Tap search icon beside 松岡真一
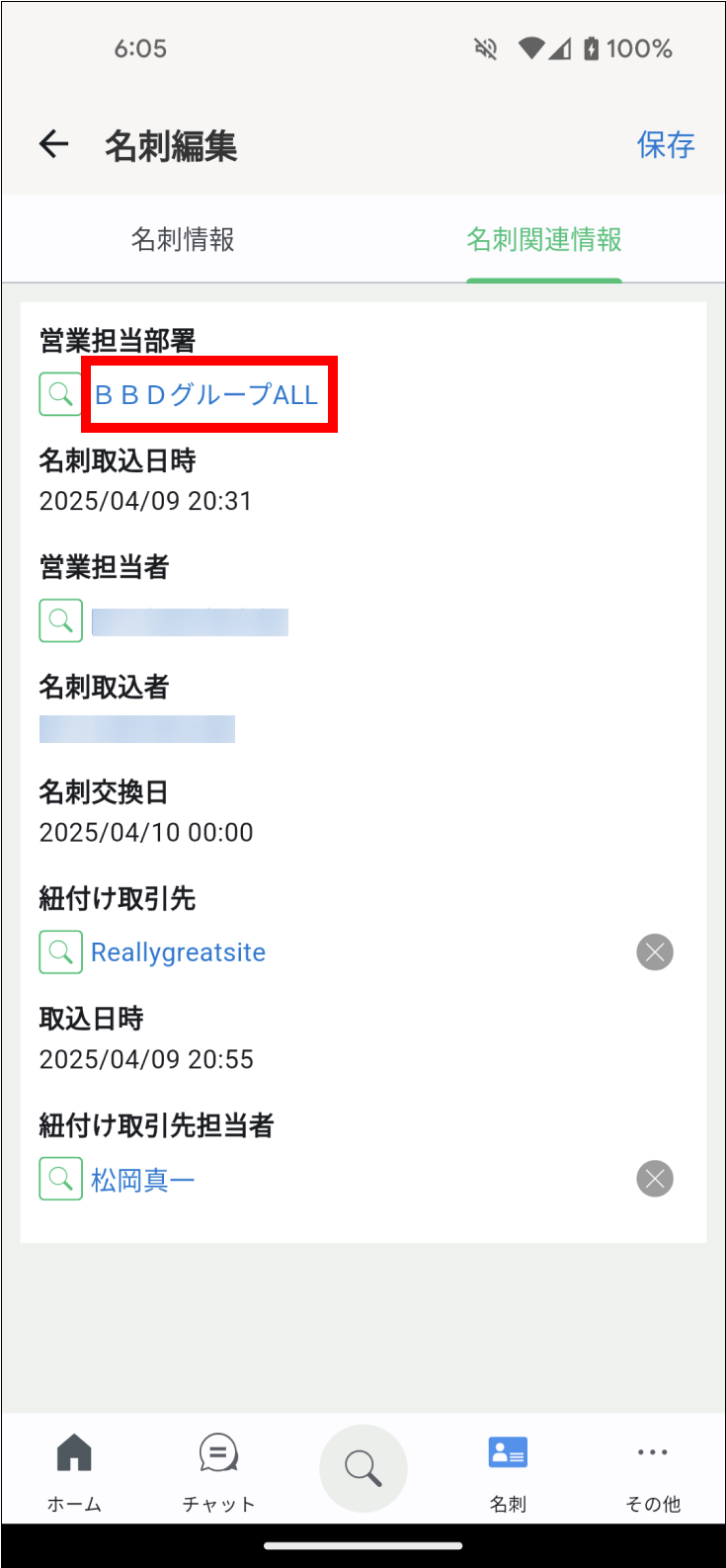726x1568 pixels. click(x=60, y=1179)
